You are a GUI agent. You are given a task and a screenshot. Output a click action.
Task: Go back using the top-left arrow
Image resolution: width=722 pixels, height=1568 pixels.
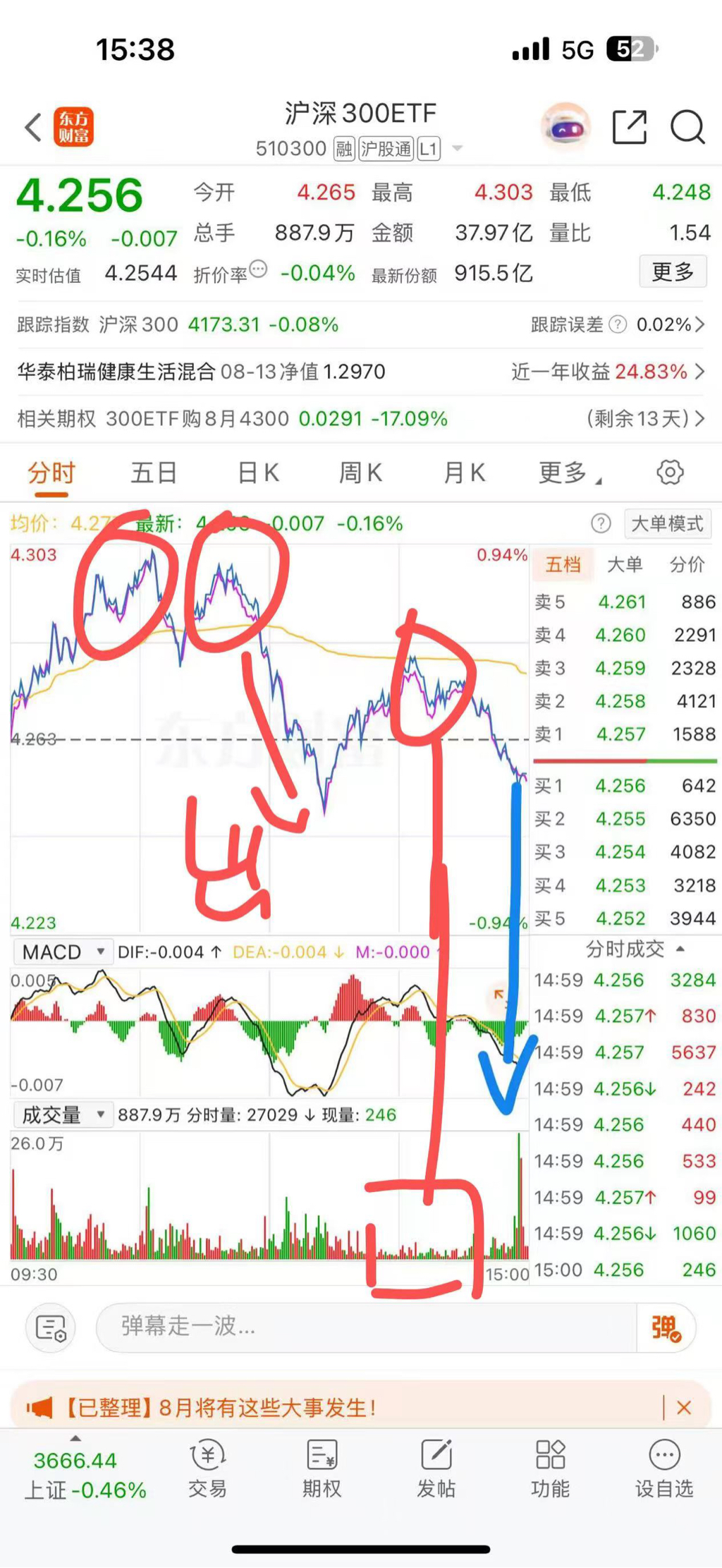32,128
